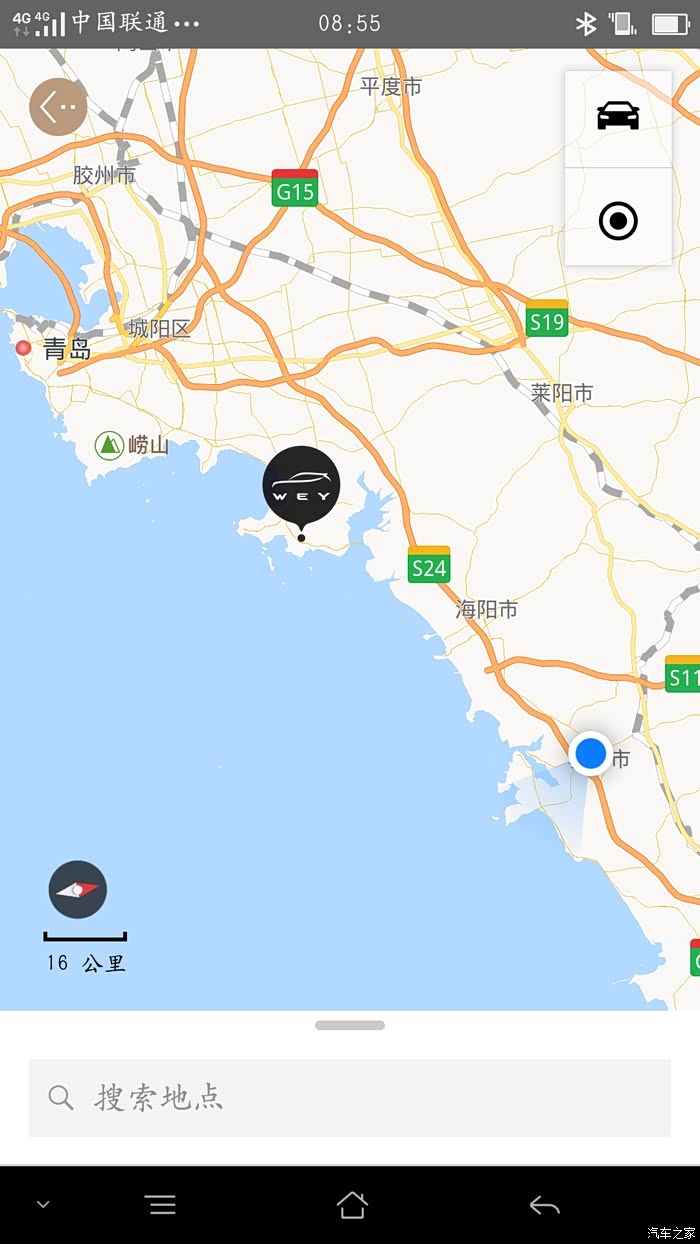The image size is (700, 1244).
Task: Tap the blue current-location dot
Action: [x=591, y=753]
